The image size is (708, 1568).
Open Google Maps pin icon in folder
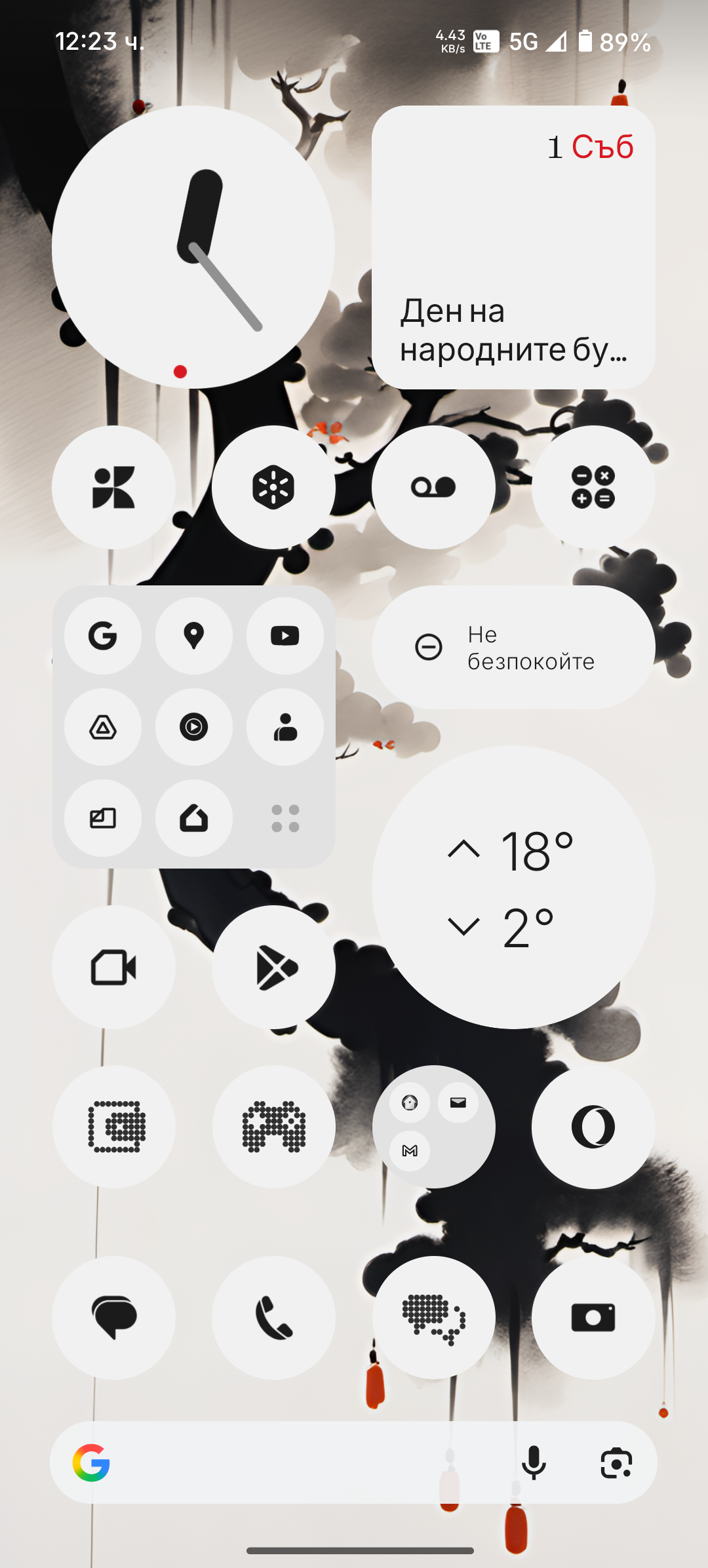(193, 635)
